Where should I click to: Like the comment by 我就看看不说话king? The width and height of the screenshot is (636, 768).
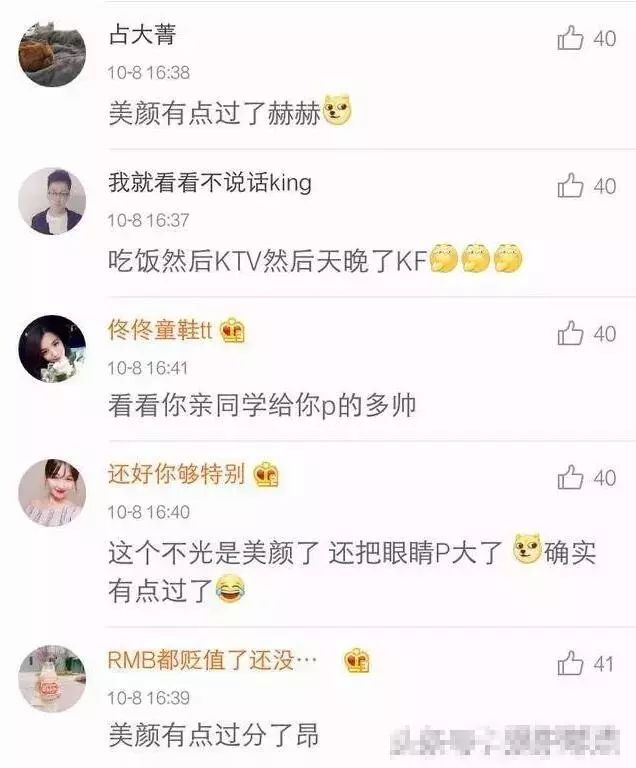571,186
